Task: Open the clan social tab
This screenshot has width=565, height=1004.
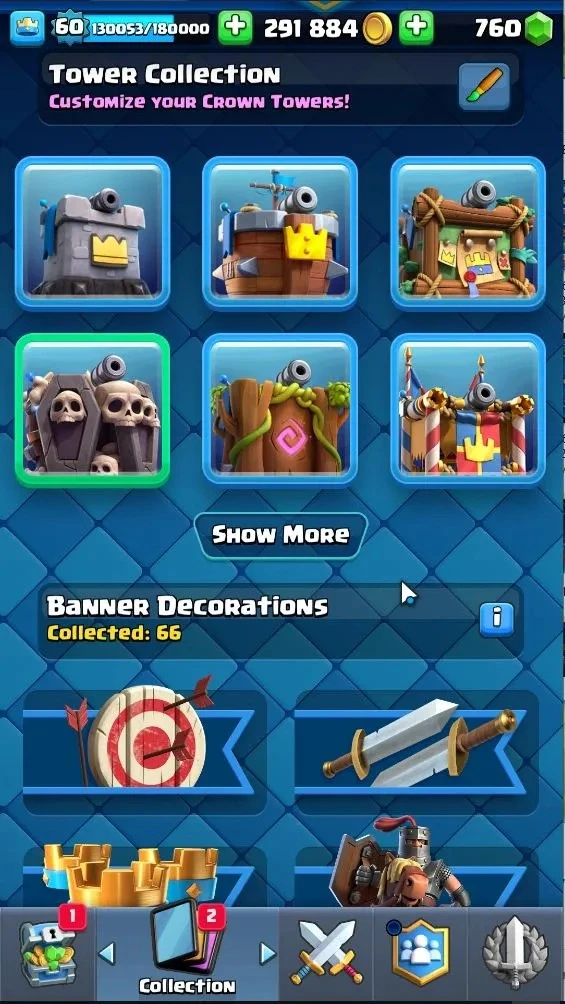Action: 420,954
